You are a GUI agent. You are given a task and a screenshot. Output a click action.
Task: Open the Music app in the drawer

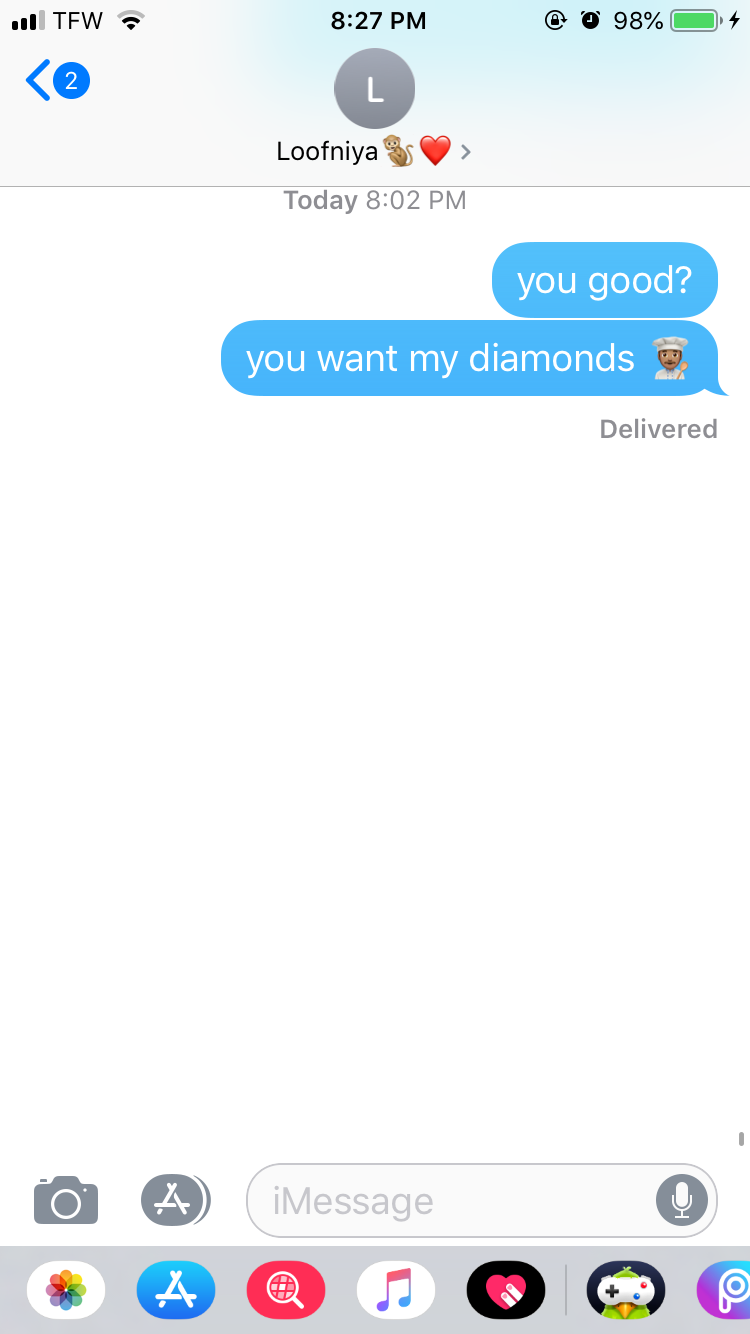tap(396, 1290)
